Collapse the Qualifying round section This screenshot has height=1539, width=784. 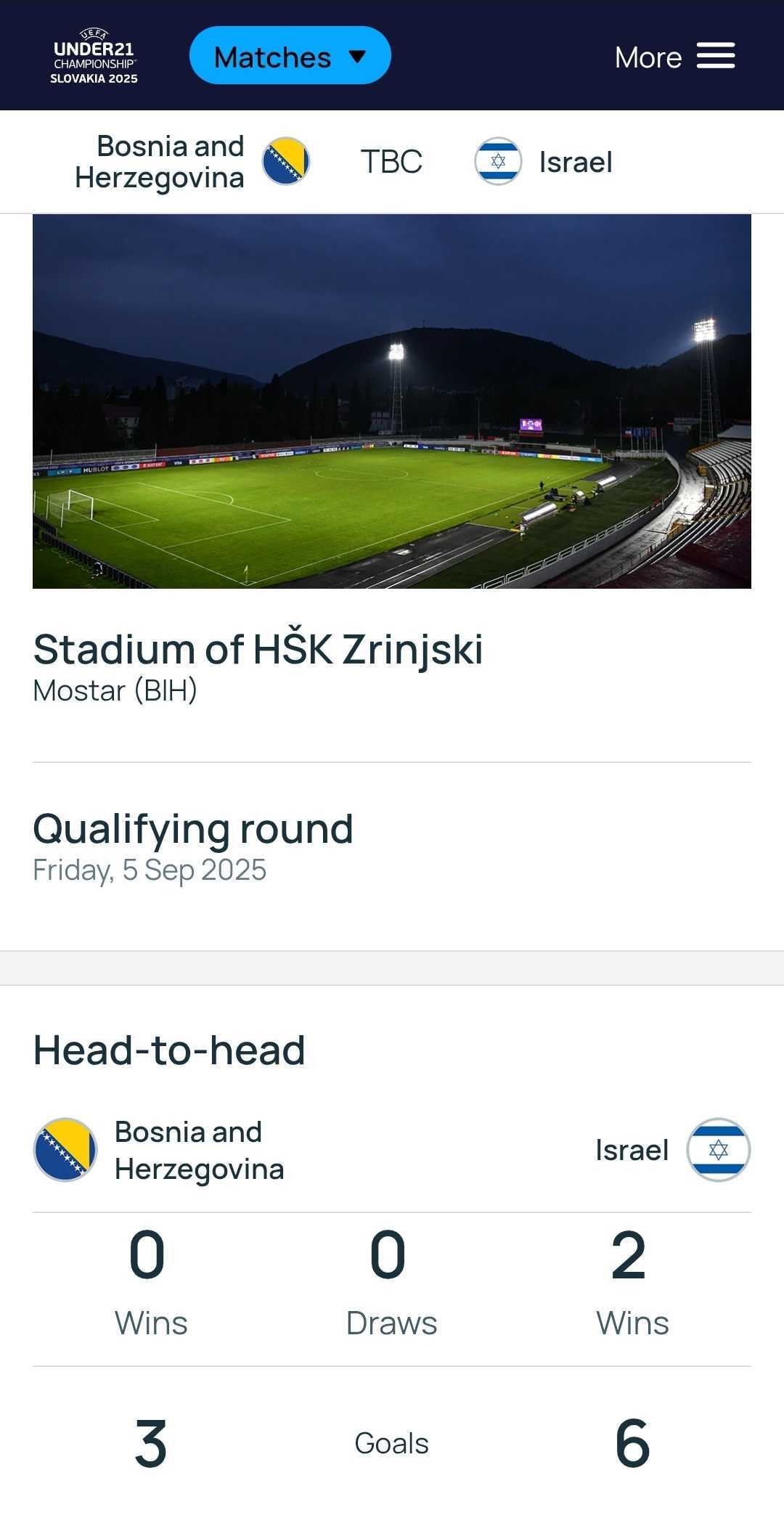tap(192, 828)
